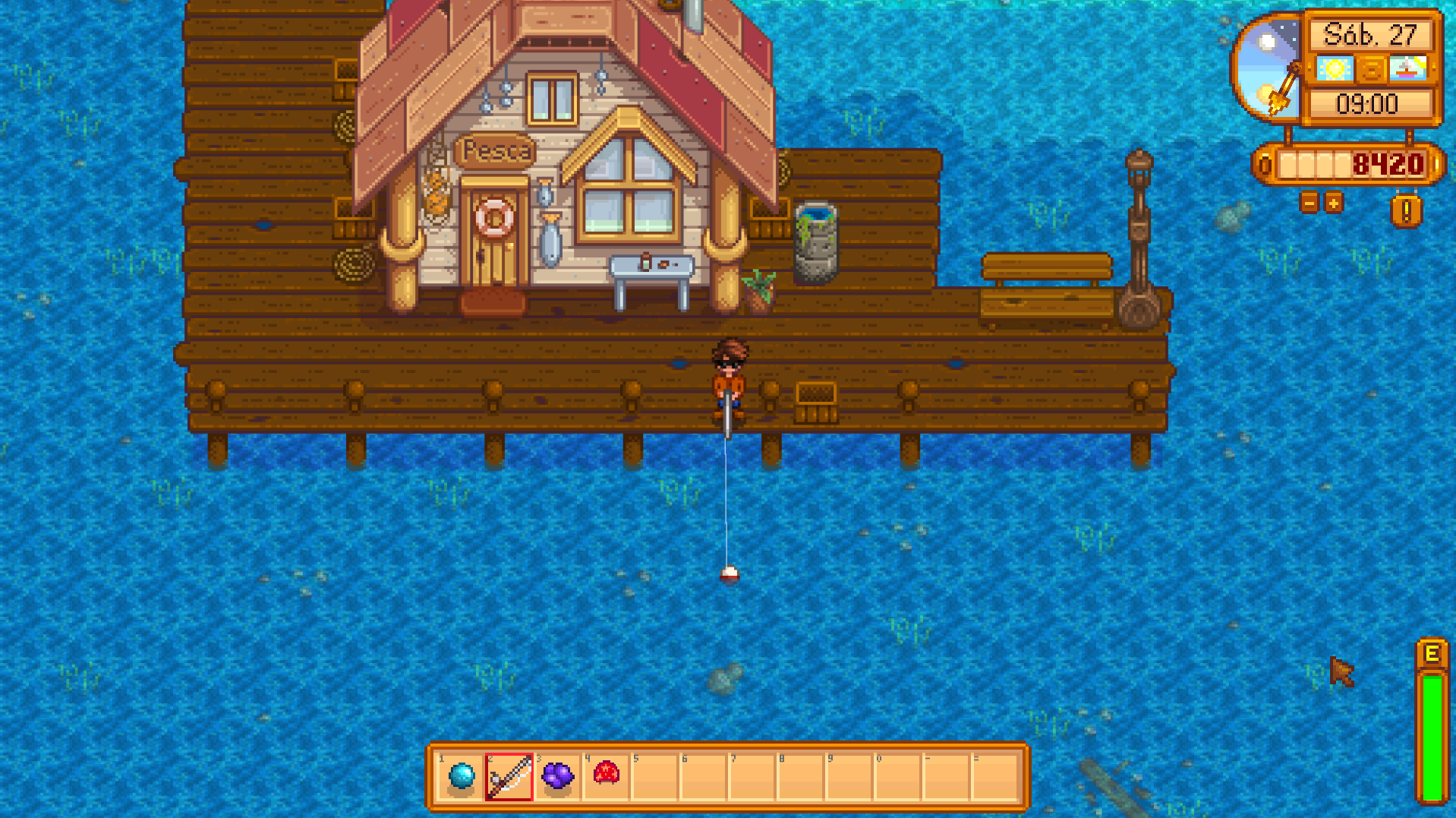Select empty hotbar slot 5
1456x818 pixels.
click(x=654, y=776)
